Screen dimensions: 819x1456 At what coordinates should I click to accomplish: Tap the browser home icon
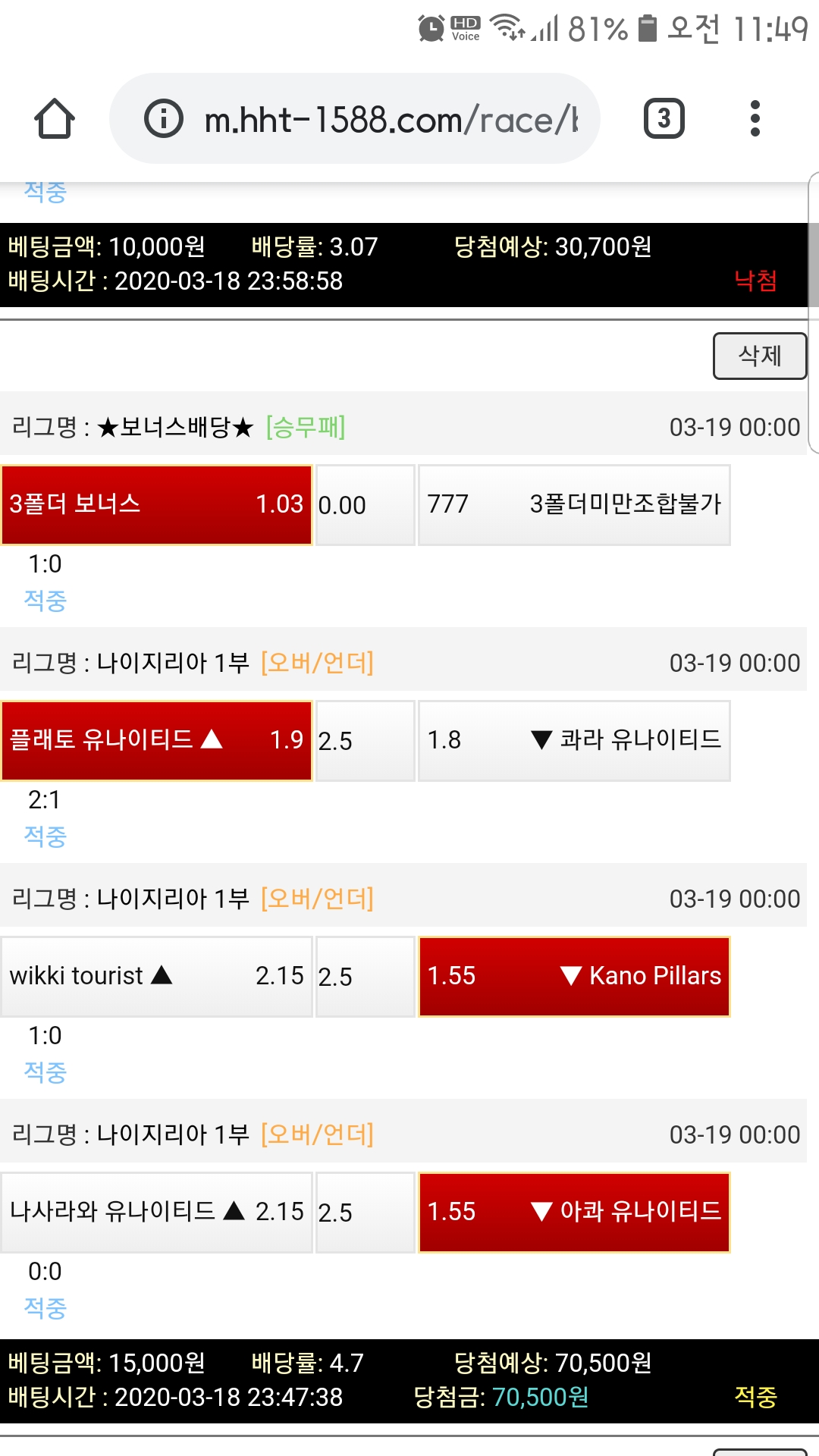55,119
